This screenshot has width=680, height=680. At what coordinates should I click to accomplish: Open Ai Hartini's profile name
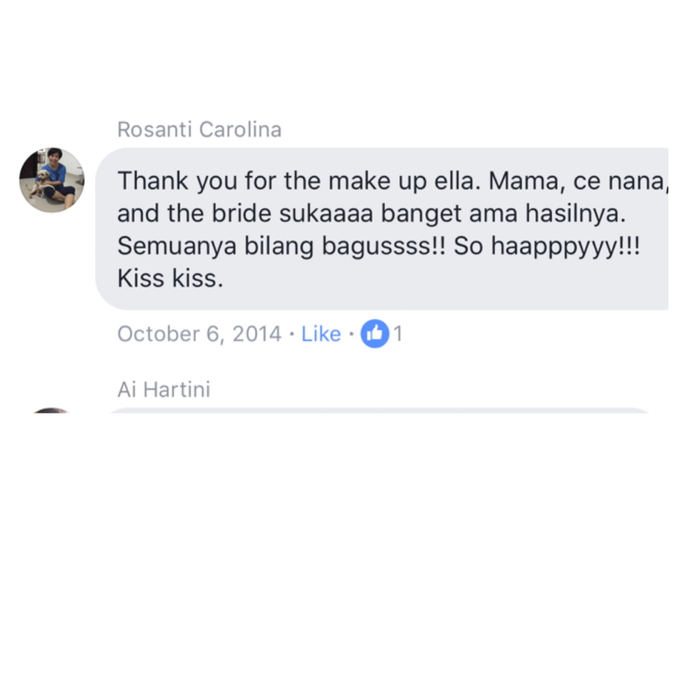[x=164, y=390]
